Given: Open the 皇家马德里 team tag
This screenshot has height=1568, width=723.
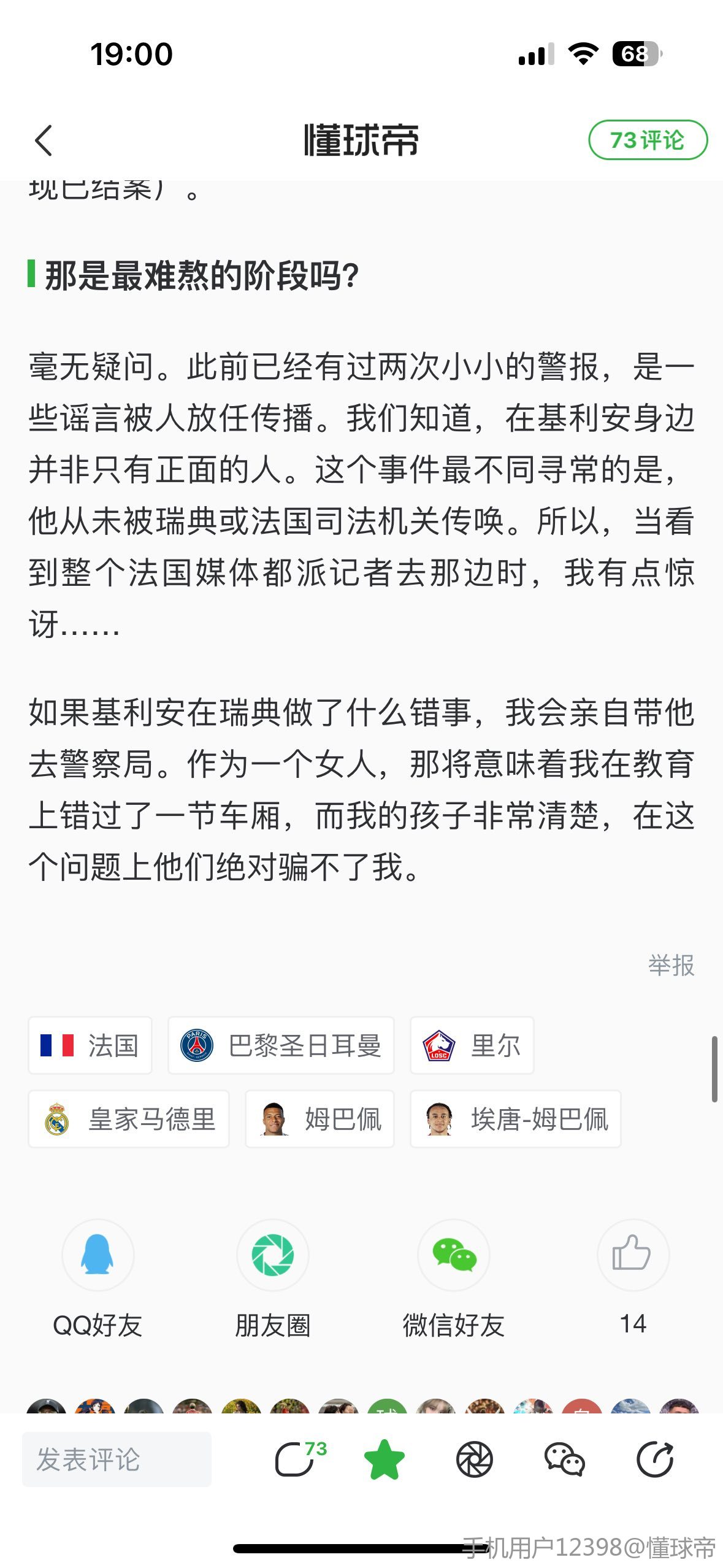Looking at the screenshot, I should coord(129,1119).
